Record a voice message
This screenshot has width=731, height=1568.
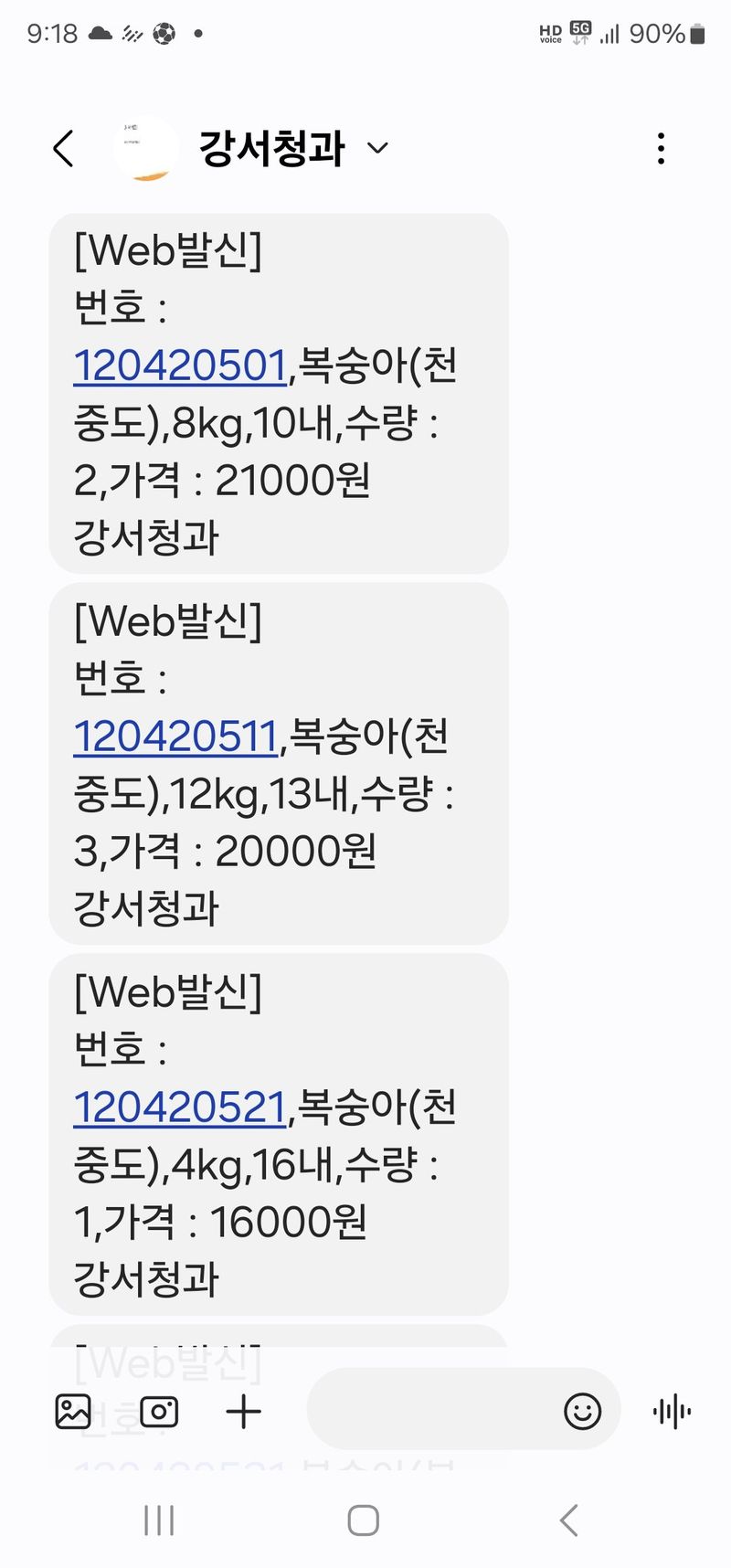click(673, 1412)
